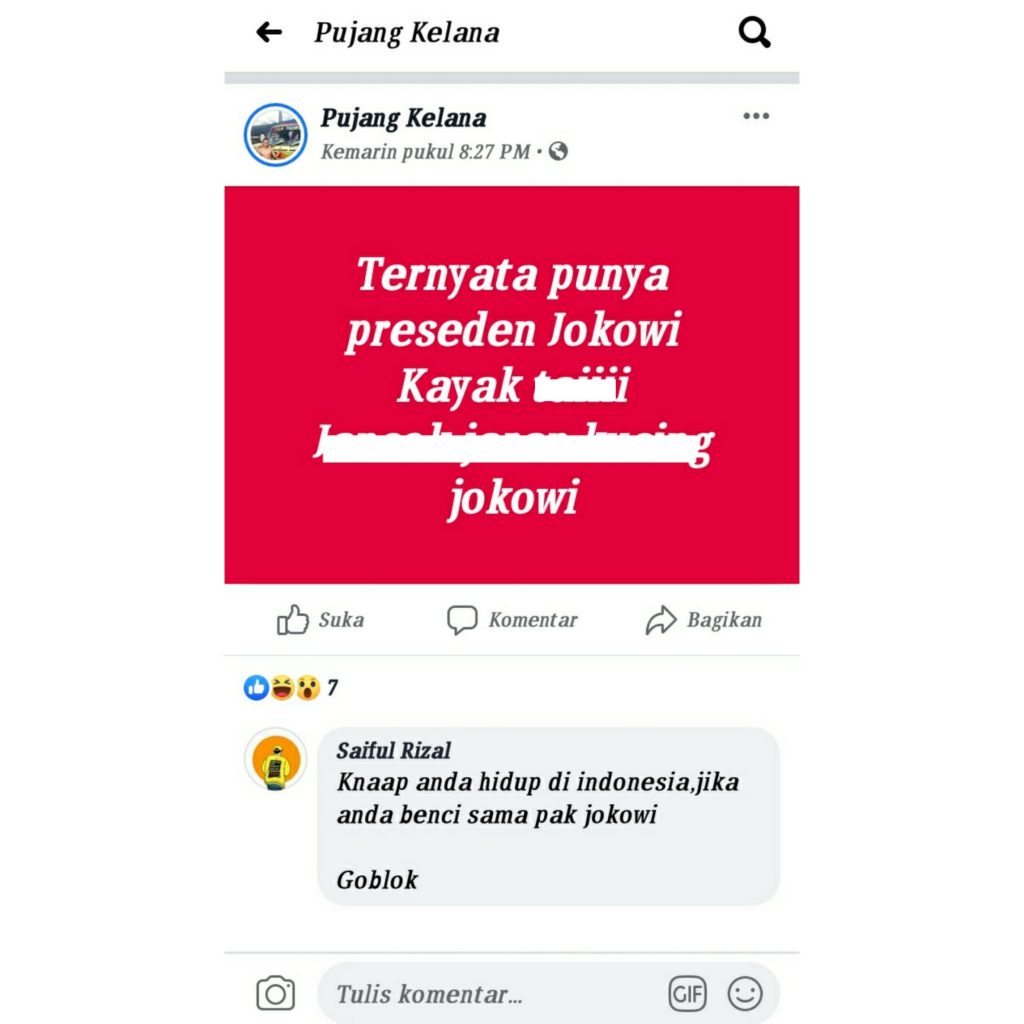The height and width of the screenshot is (1024, 1024).
Task: Like the post with Suka
Action: [320, 620]
